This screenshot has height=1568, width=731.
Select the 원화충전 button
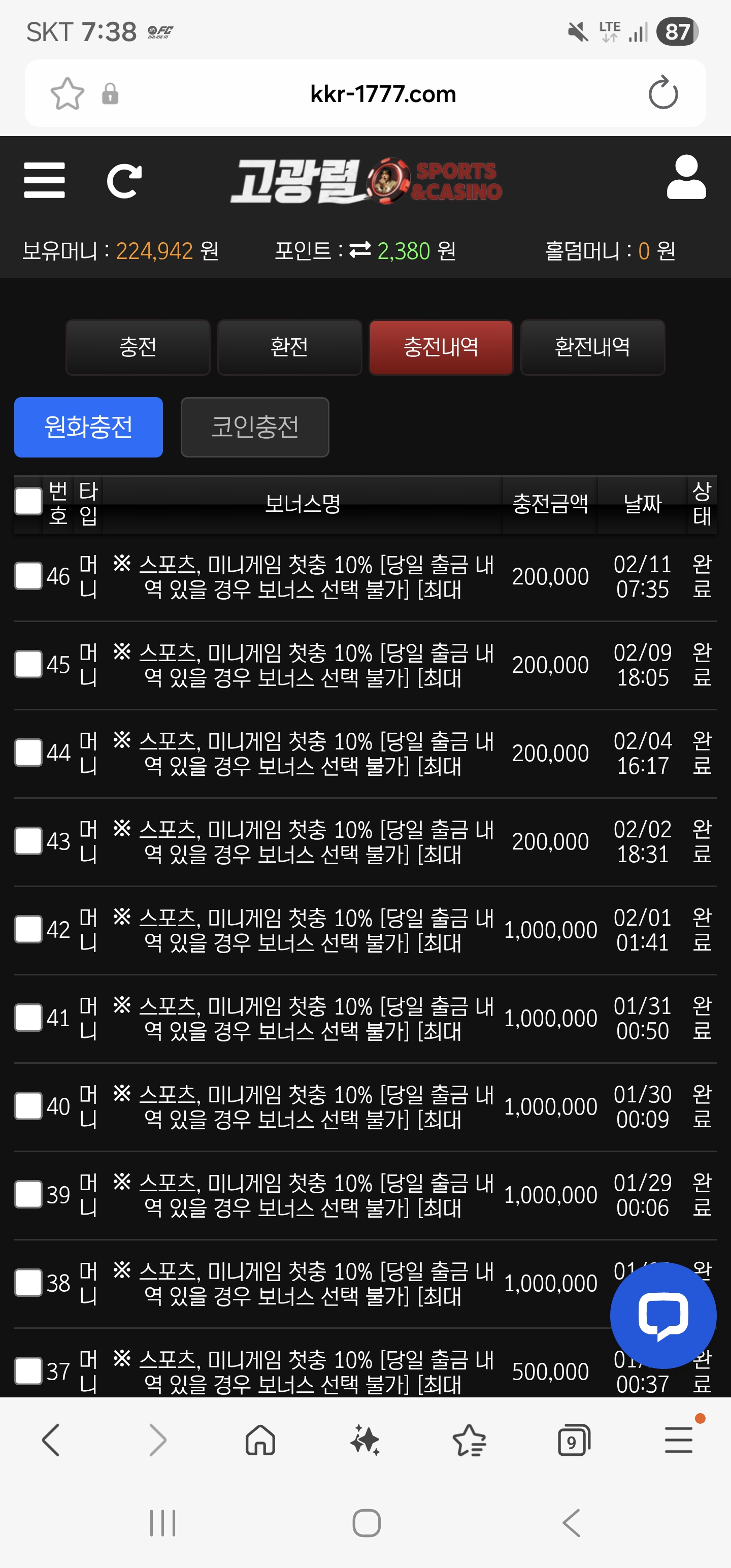click(x=88, y=427)
